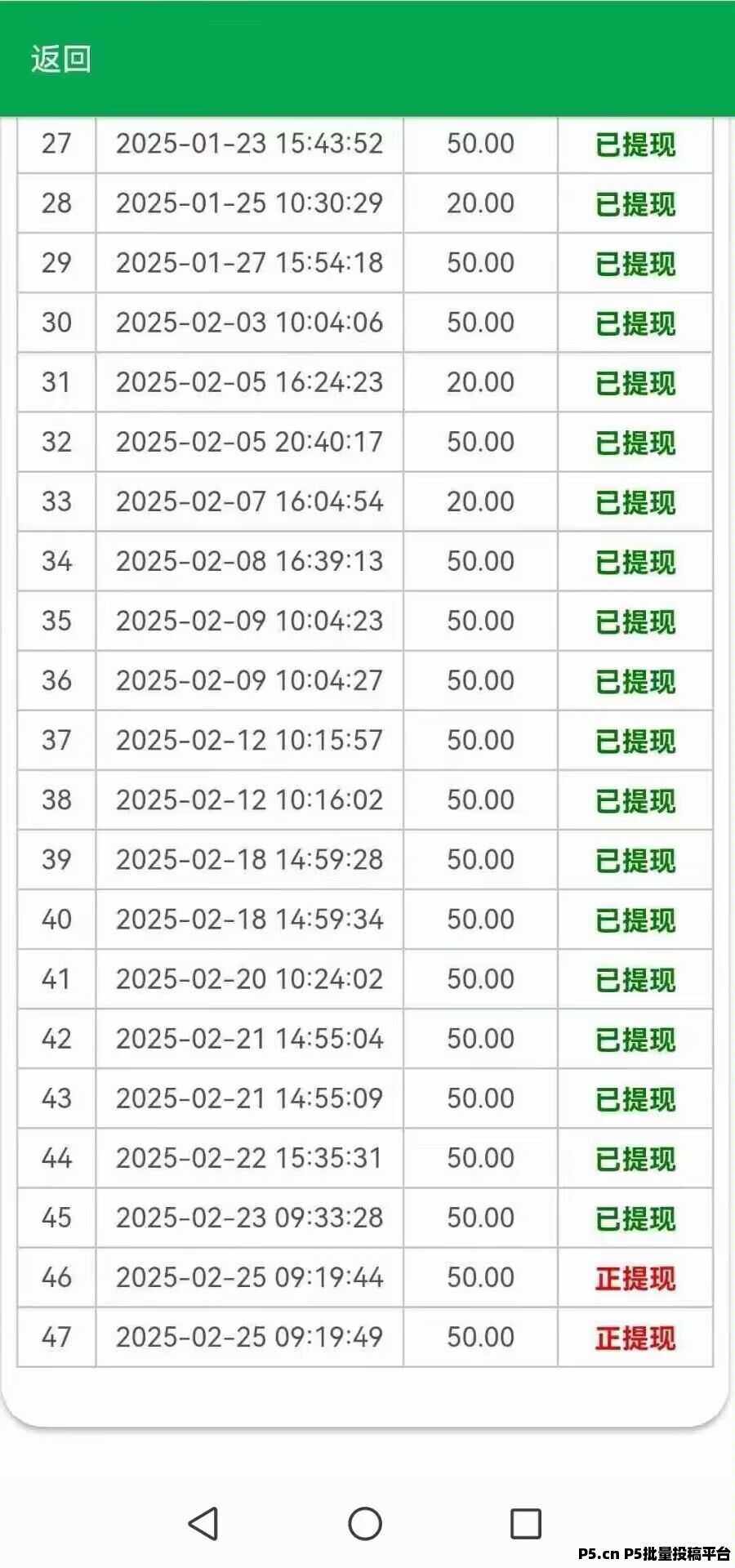Go to the home screen via circle button
Image resolution: width=735 pixels, height=1568 pixels.
(365, 1523)
